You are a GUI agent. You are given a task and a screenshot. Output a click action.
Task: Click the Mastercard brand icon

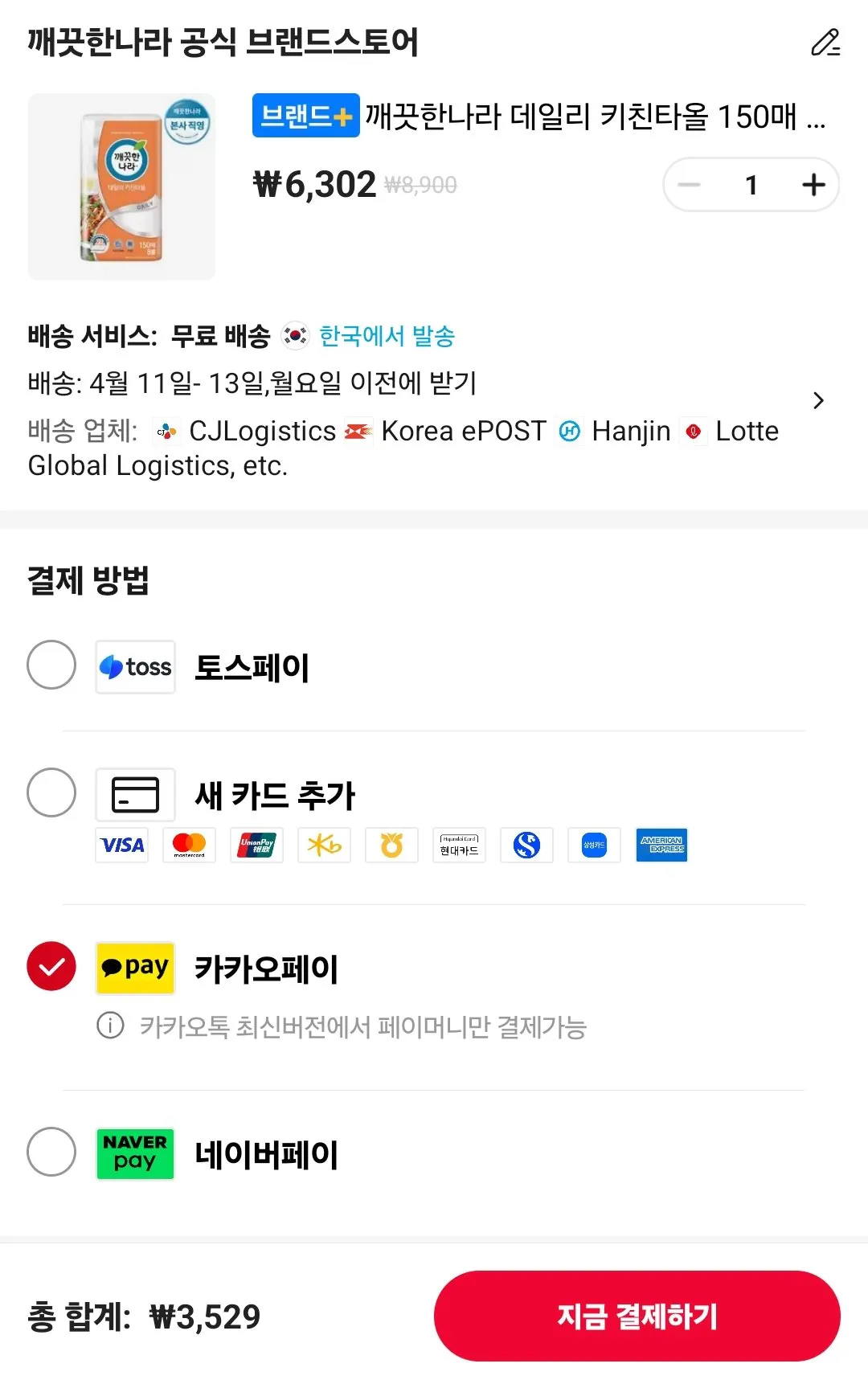point(189,845)
